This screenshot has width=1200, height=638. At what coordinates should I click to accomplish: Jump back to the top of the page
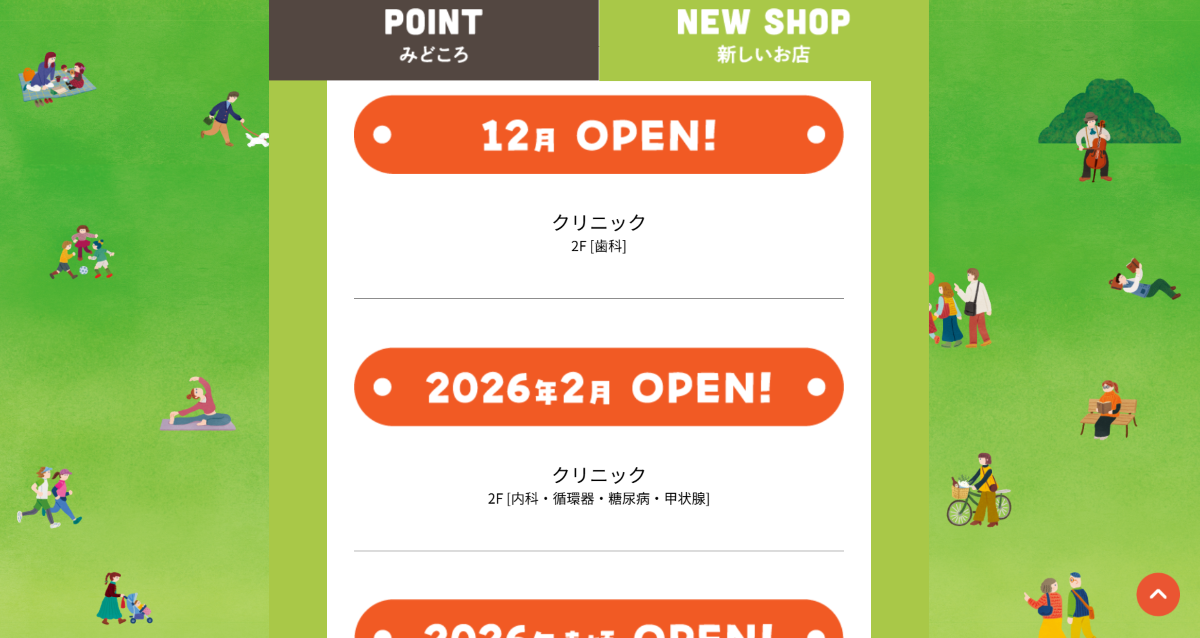[x=1157, y=594]
